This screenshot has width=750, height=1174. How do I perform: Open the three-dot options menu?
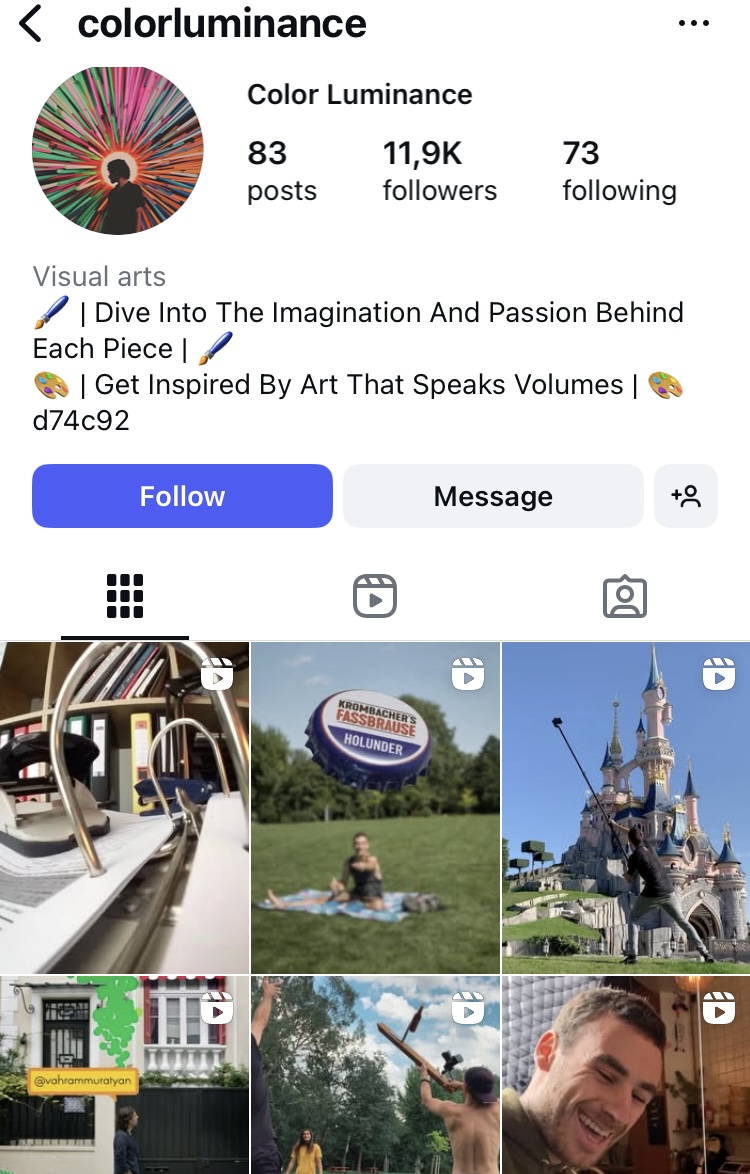click(x=694, y=22)
